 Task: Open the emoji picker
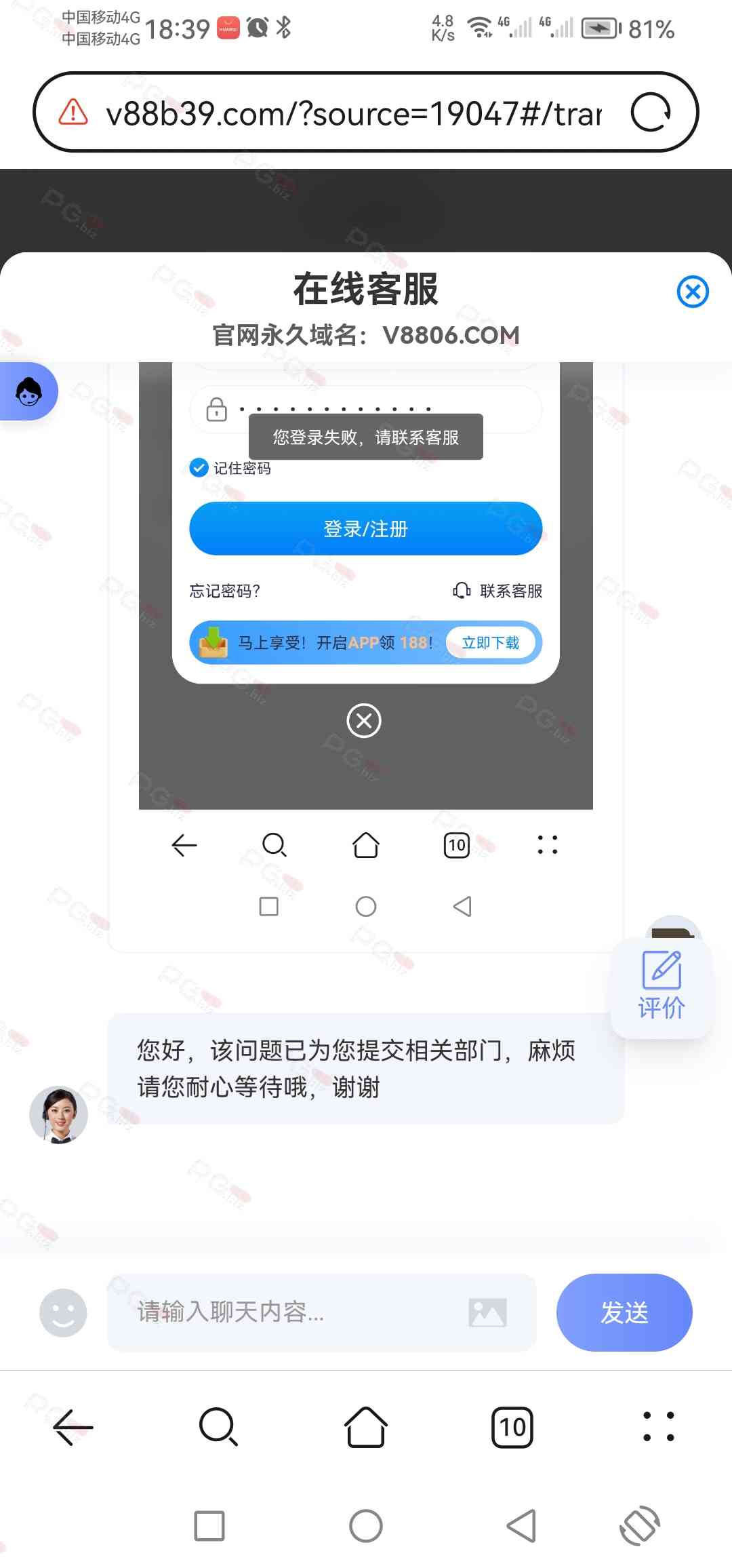click(63, 1312)
